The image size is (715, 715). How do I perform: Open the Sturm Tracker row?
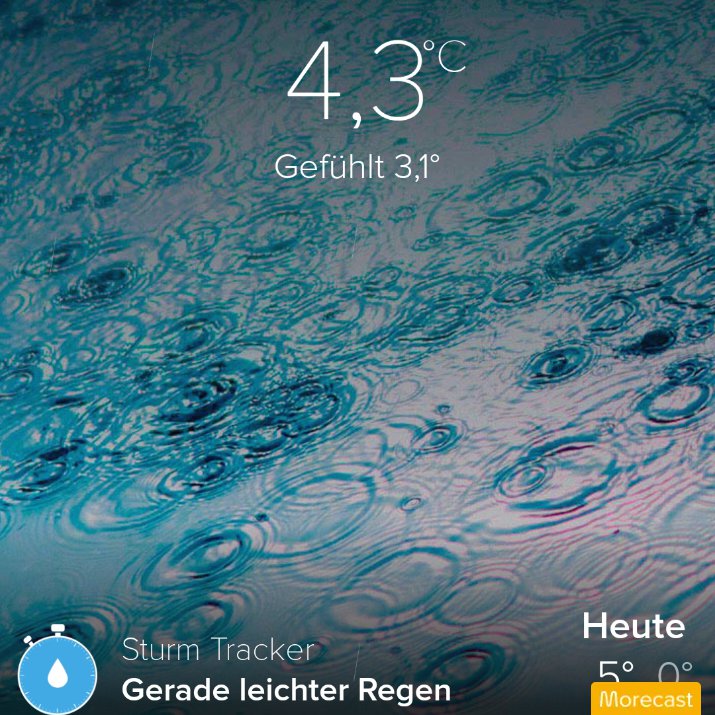[285, 670]
